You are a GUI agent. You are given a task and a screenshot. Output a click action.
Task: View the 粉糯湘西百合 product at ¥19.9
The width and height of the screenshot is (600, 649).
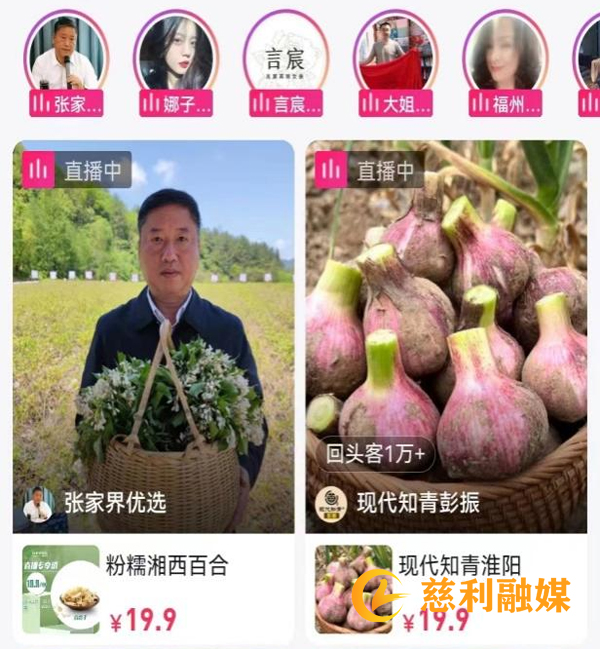[x=153, y=592]
